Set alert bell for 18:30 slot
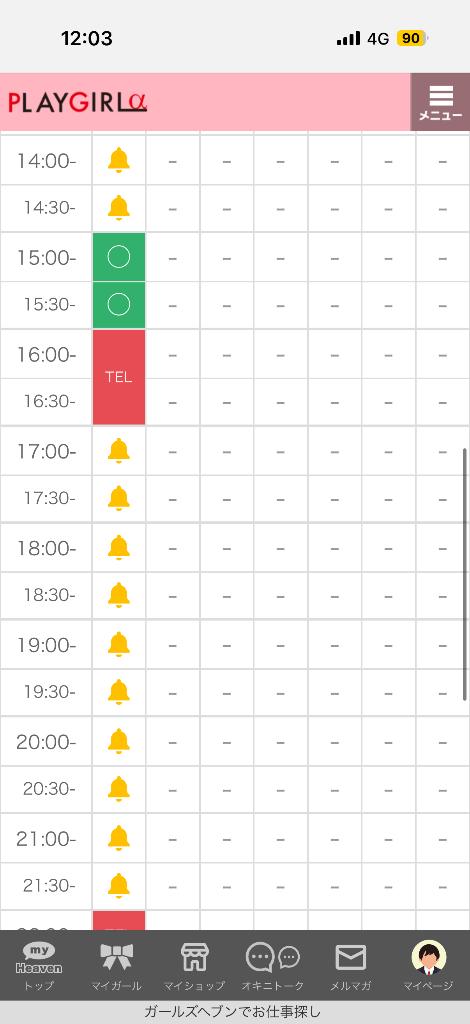470x1024 pixels. [119, 595]
